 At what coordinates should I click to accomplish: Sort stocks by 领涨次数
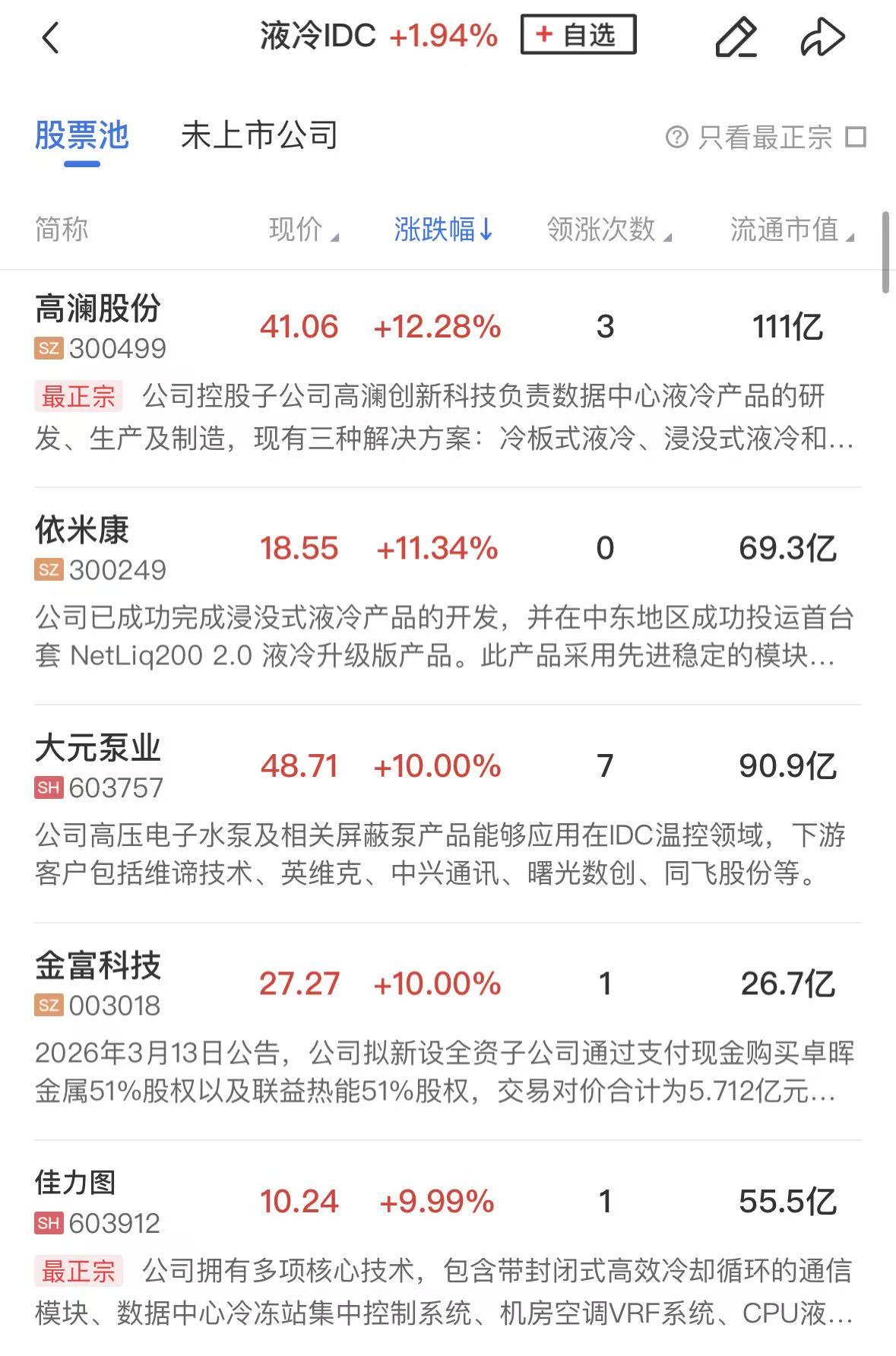[x=608, y=230]
